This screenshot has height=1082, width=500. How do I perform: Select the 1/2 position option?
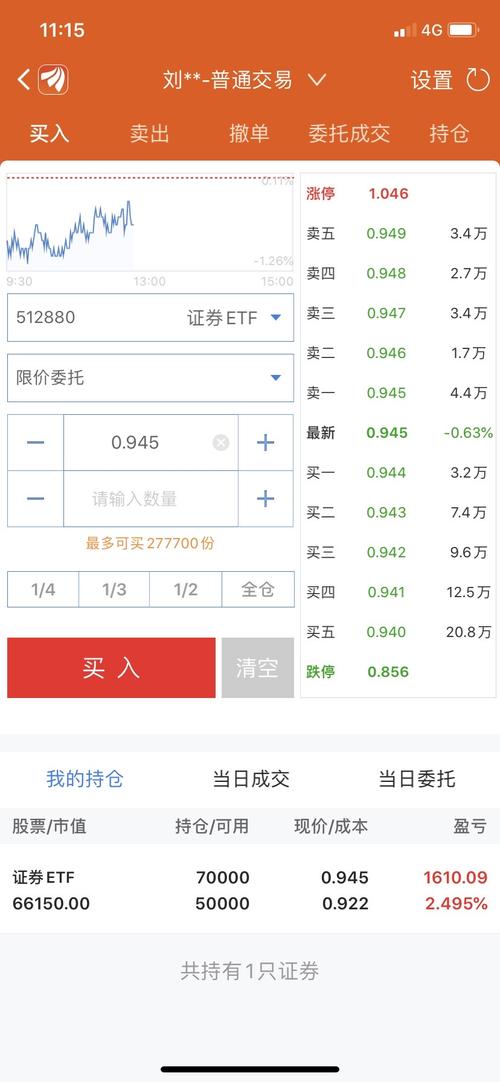(x=186, y=589)
